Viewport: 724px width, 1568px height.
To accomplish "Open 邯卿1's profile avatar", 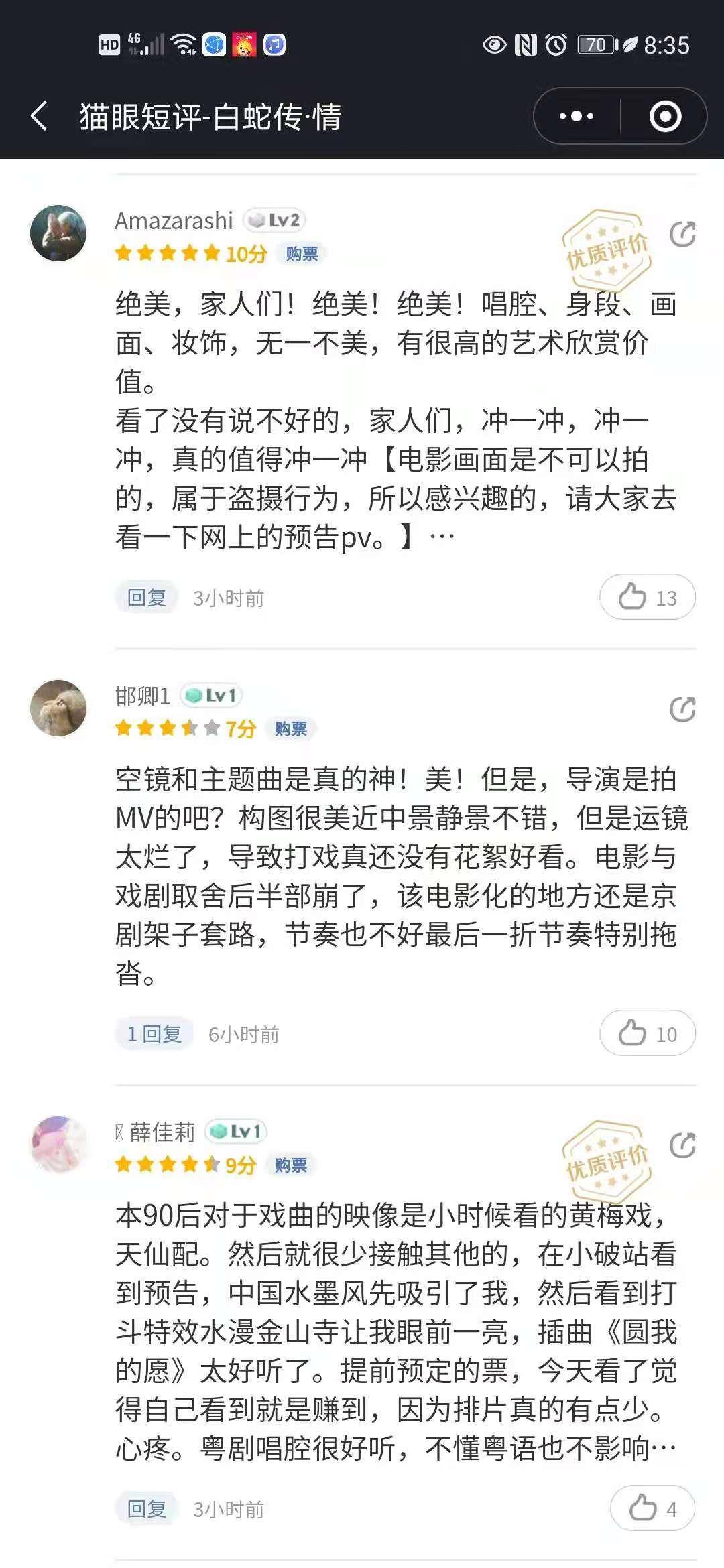I will (x=58, y=708).
